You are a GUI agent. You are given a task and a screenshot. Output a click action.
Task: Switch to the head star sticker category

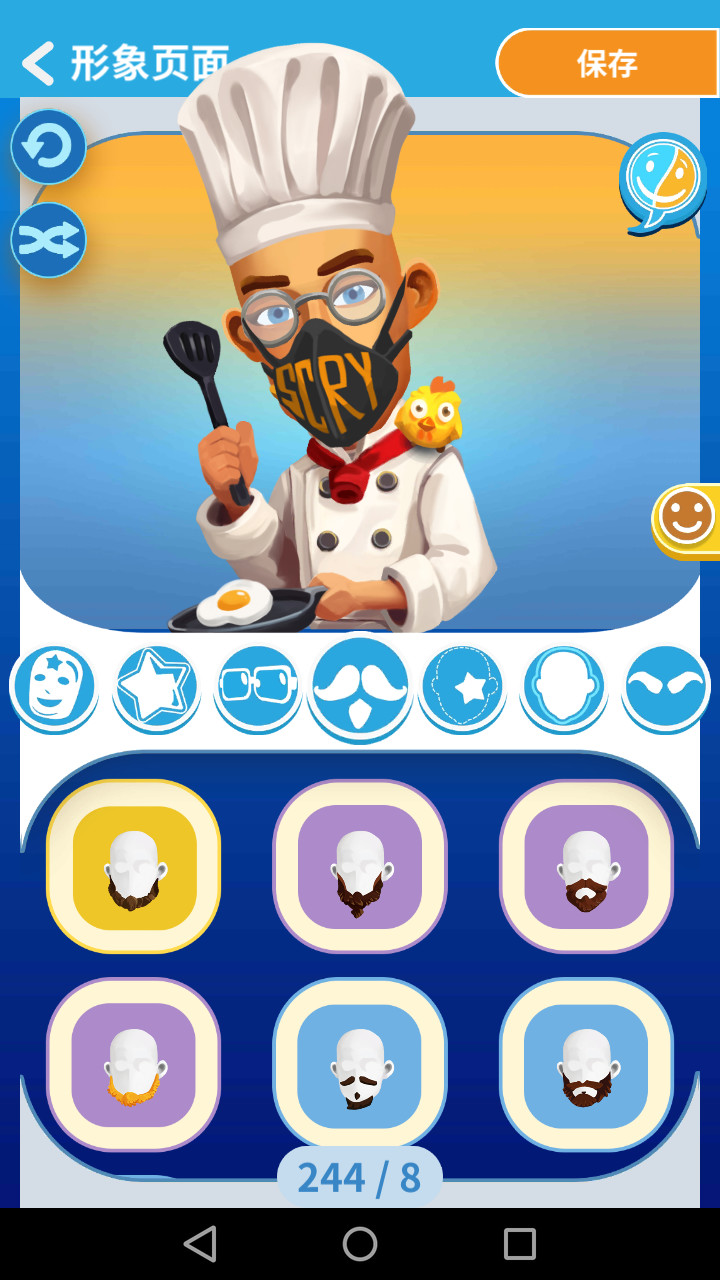(x=461, y=687)
